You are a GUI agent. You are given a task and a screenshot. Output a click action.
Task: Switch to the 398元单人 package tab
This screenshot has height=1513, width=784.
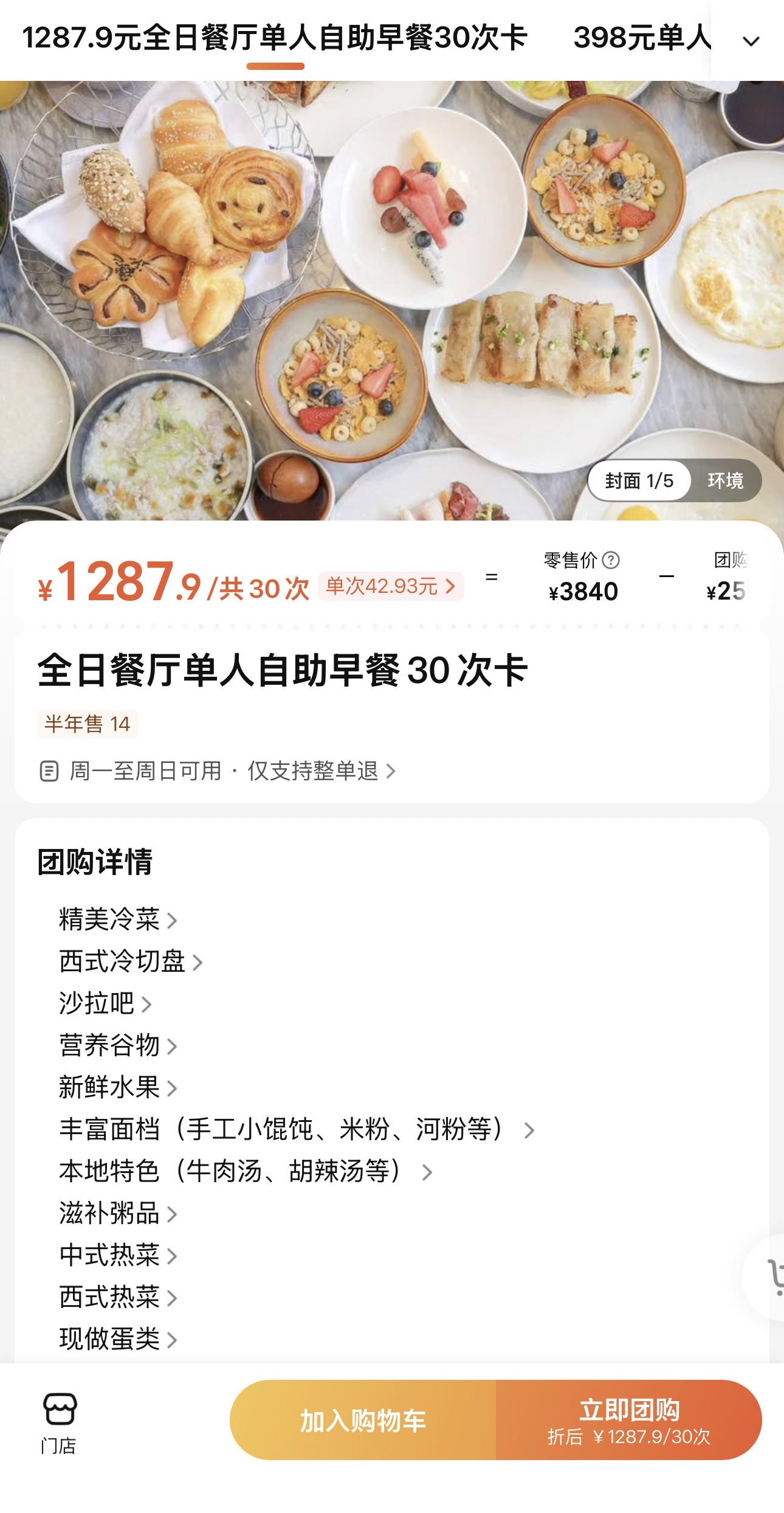click(641, 38)
